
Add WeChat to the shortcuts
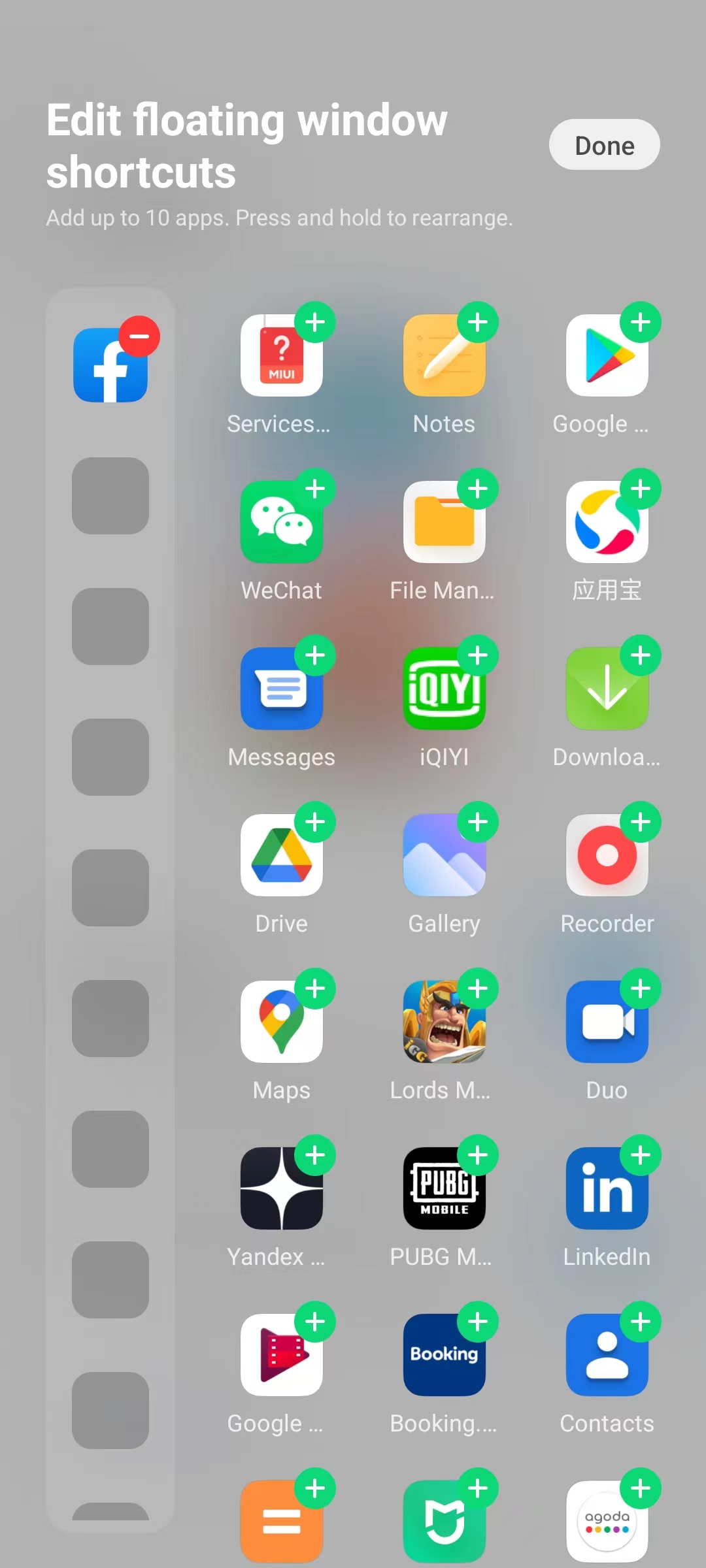tap(315, 489)
